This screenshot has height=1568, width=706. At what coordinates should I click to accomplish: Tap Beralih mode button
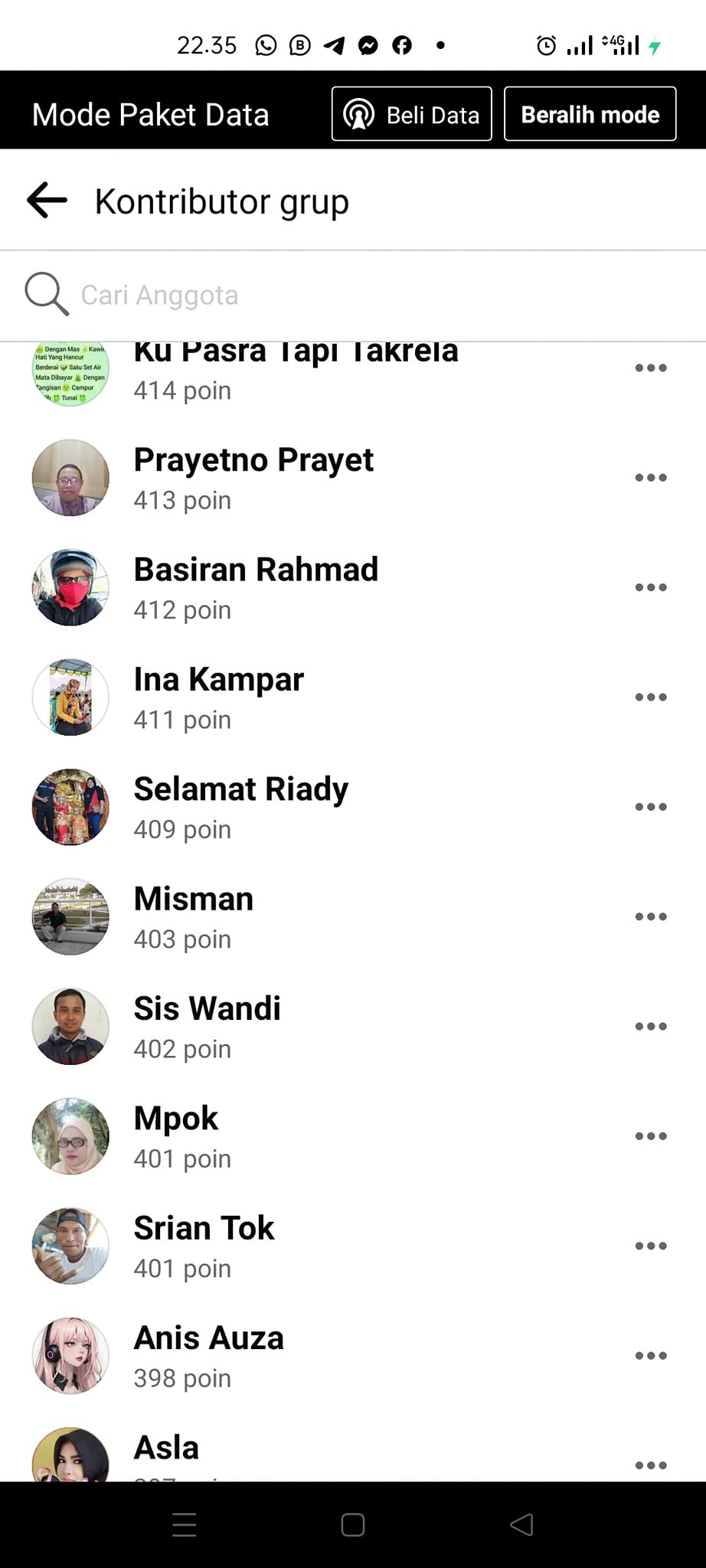pos(590,115)
